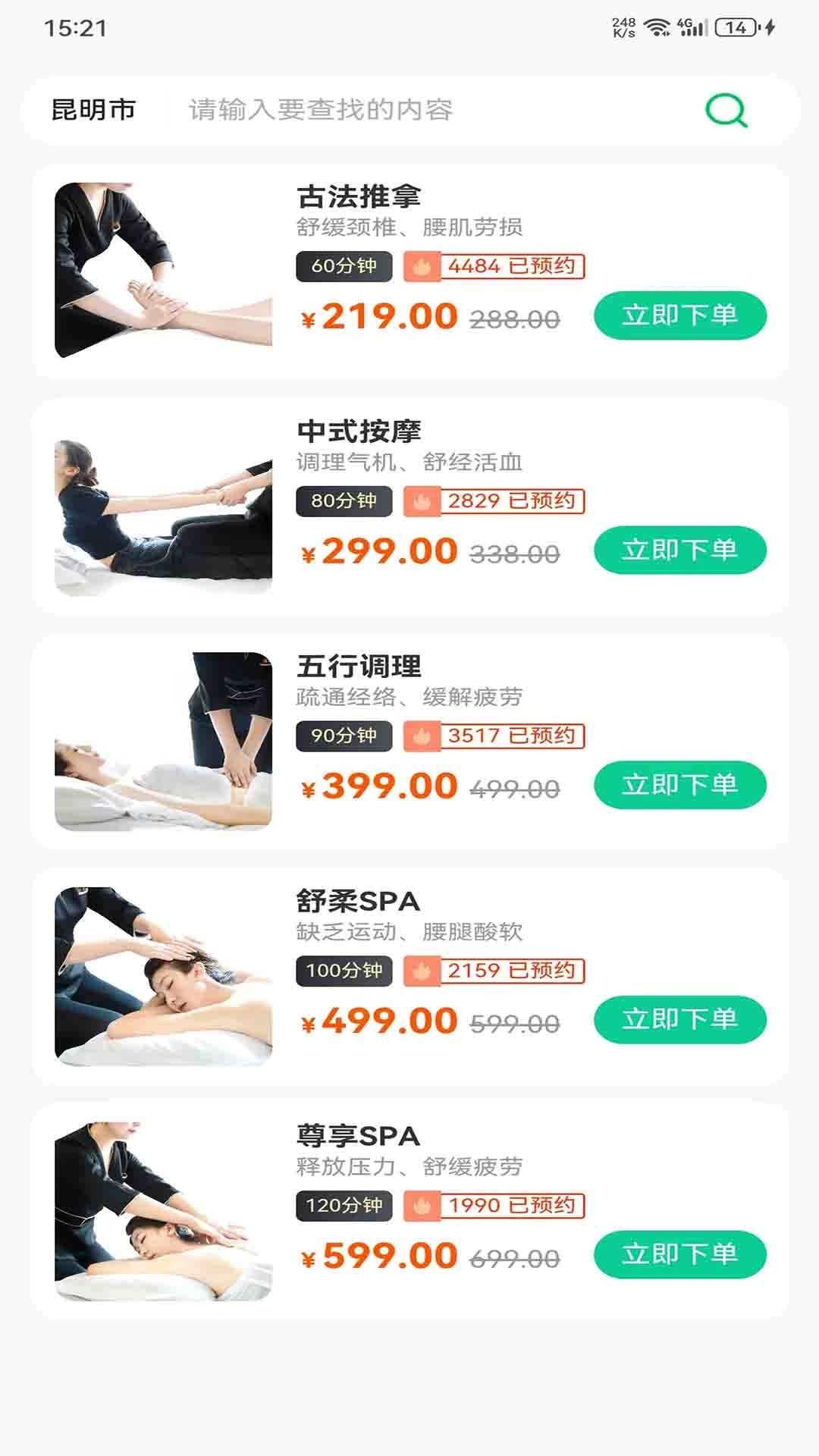Tap the flame icon beside 古法推拿 bookings
Screen dimensions: 819x1456
pos(423,267)
